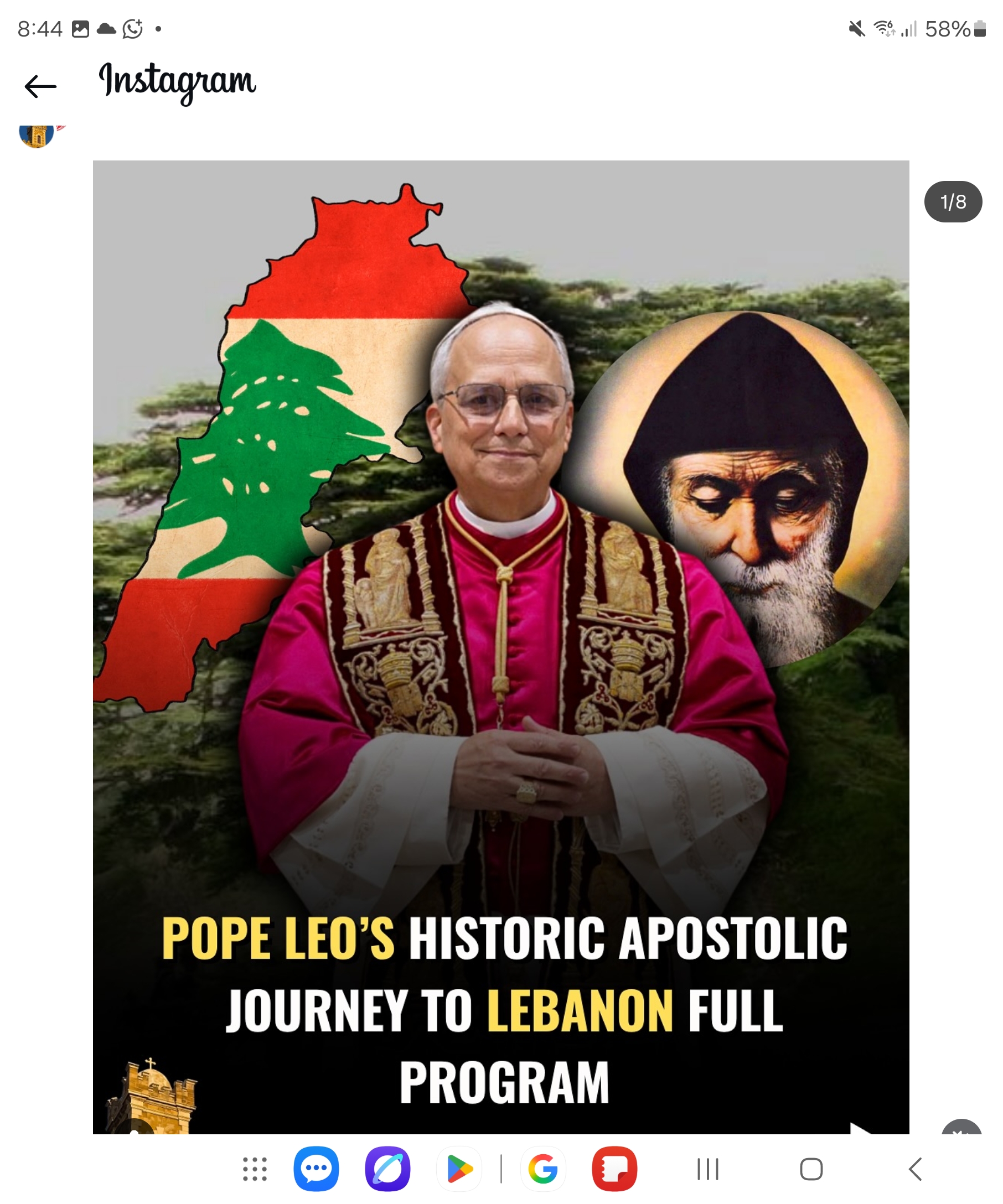Open the Pope Leo Lebanon program post image

tap(500, 631)
